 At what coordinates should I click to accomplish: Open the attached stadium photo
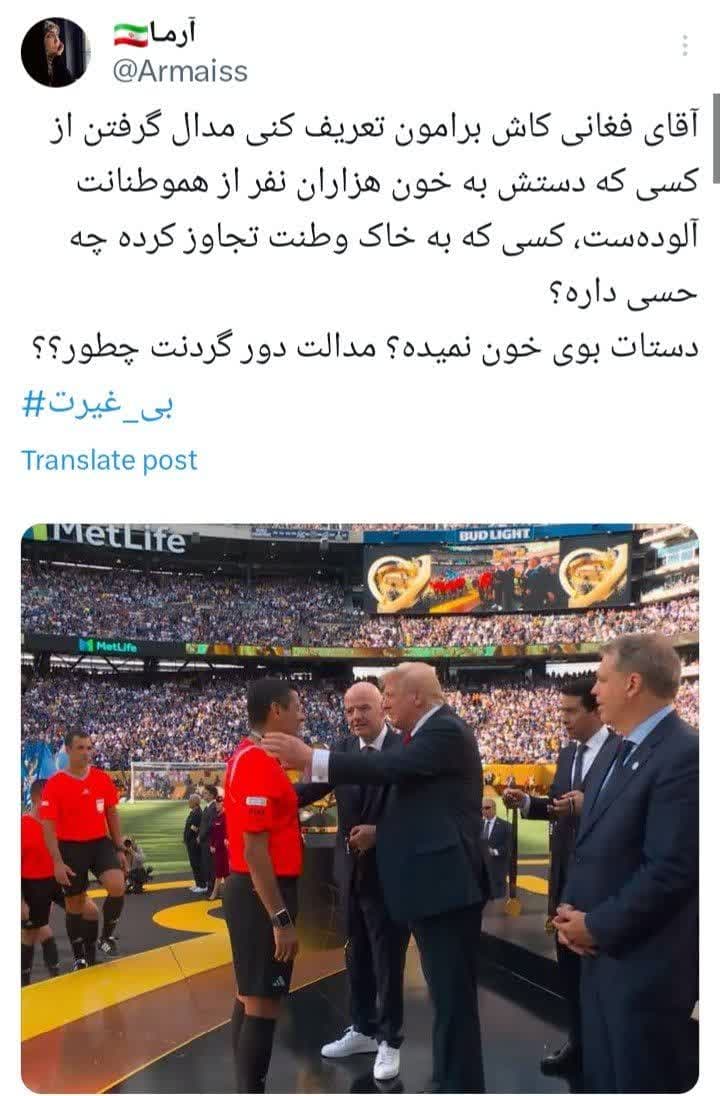click(x=360, y=808)
